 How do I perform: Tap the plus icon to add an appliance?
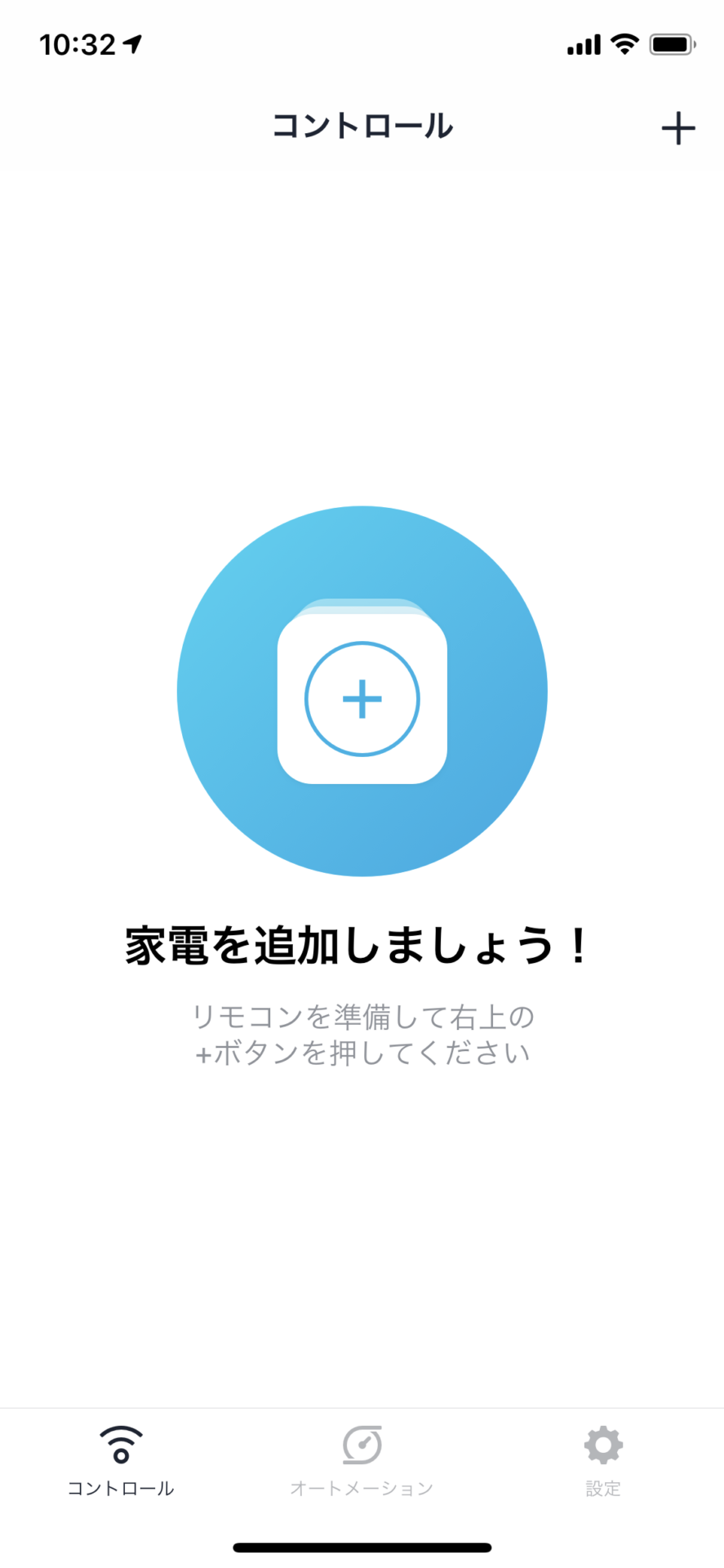[677, 128]
